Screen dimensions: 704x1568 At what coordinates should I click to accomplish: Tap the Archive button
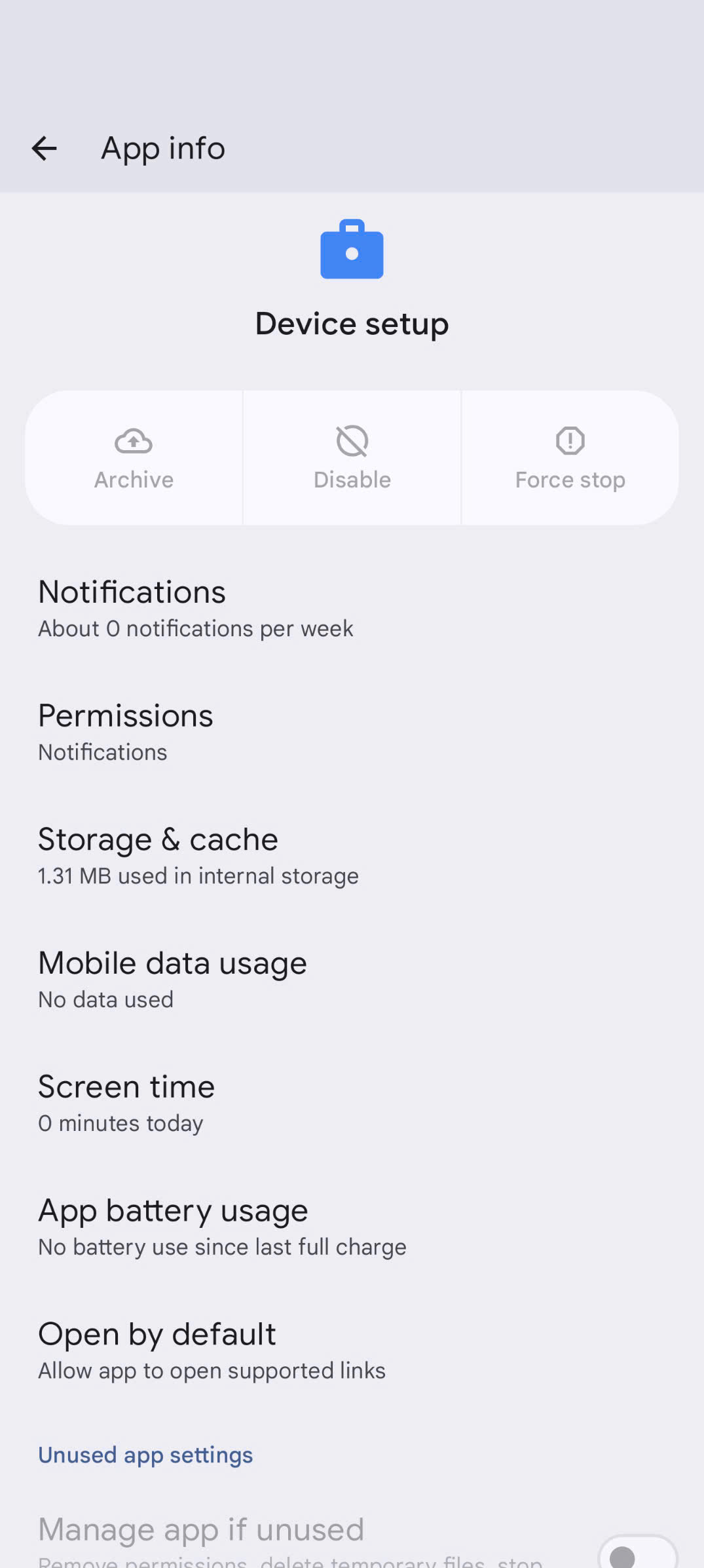pos(134,458)
